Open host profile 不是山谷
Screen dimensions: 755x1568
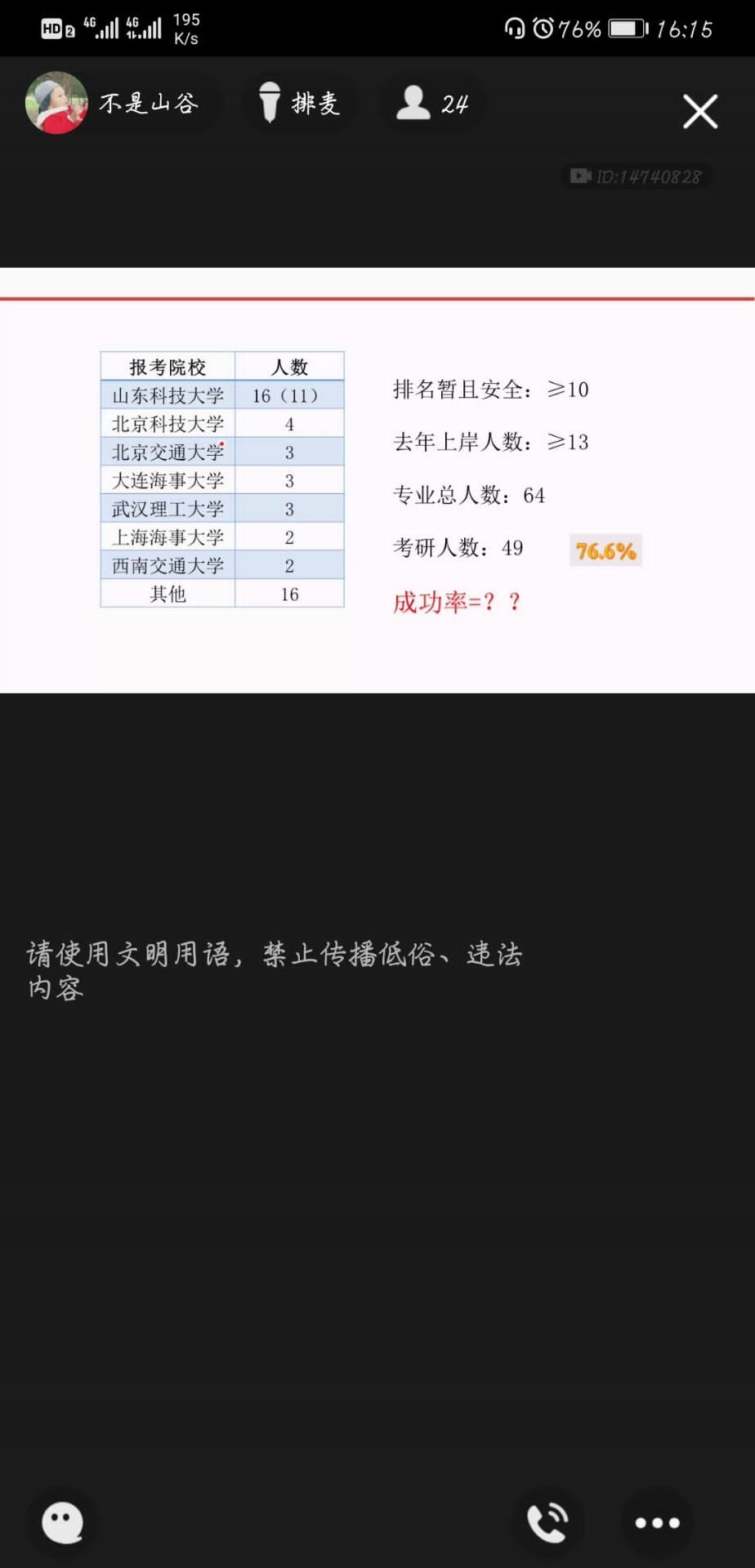(x=114, y=104)
